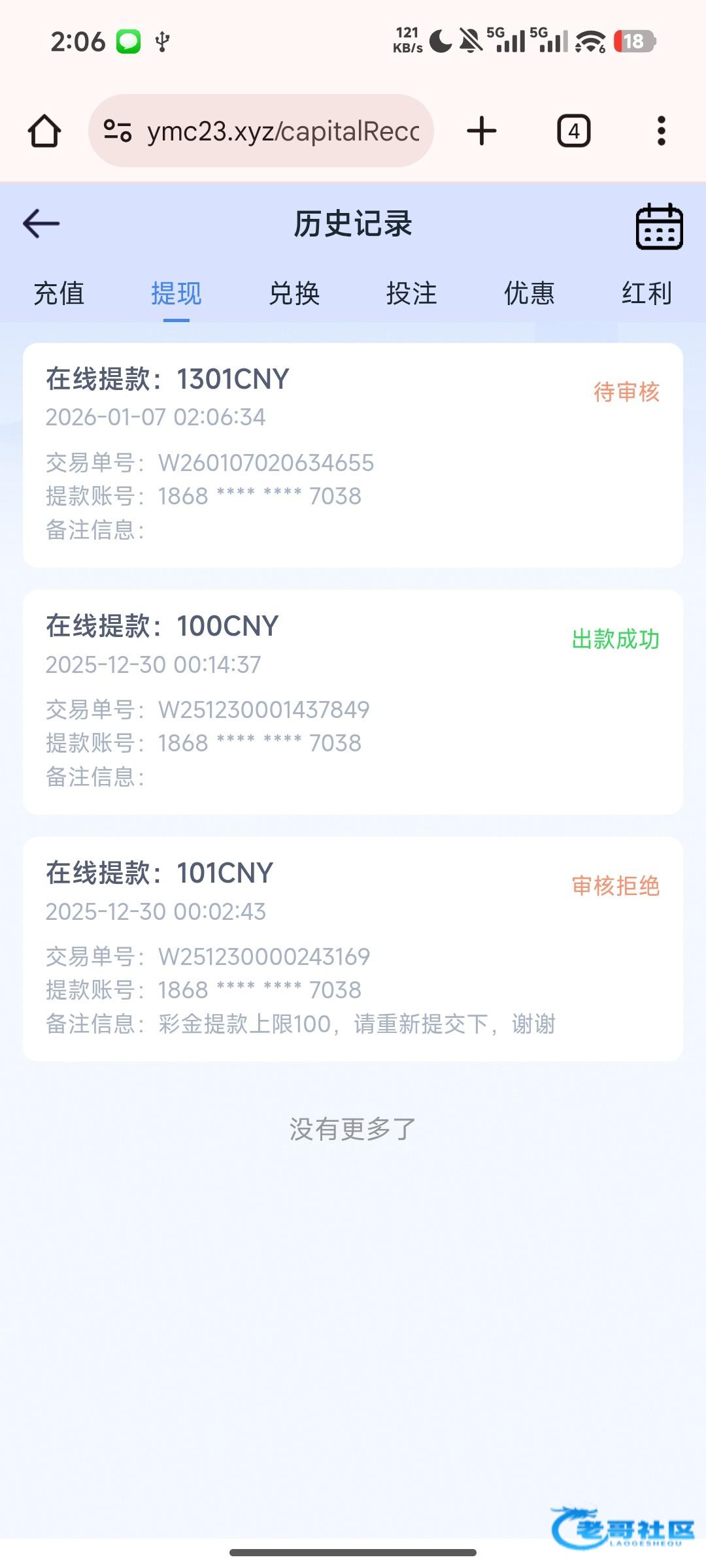
Task: Tap the browser home button
Action: tap(44, 131)
